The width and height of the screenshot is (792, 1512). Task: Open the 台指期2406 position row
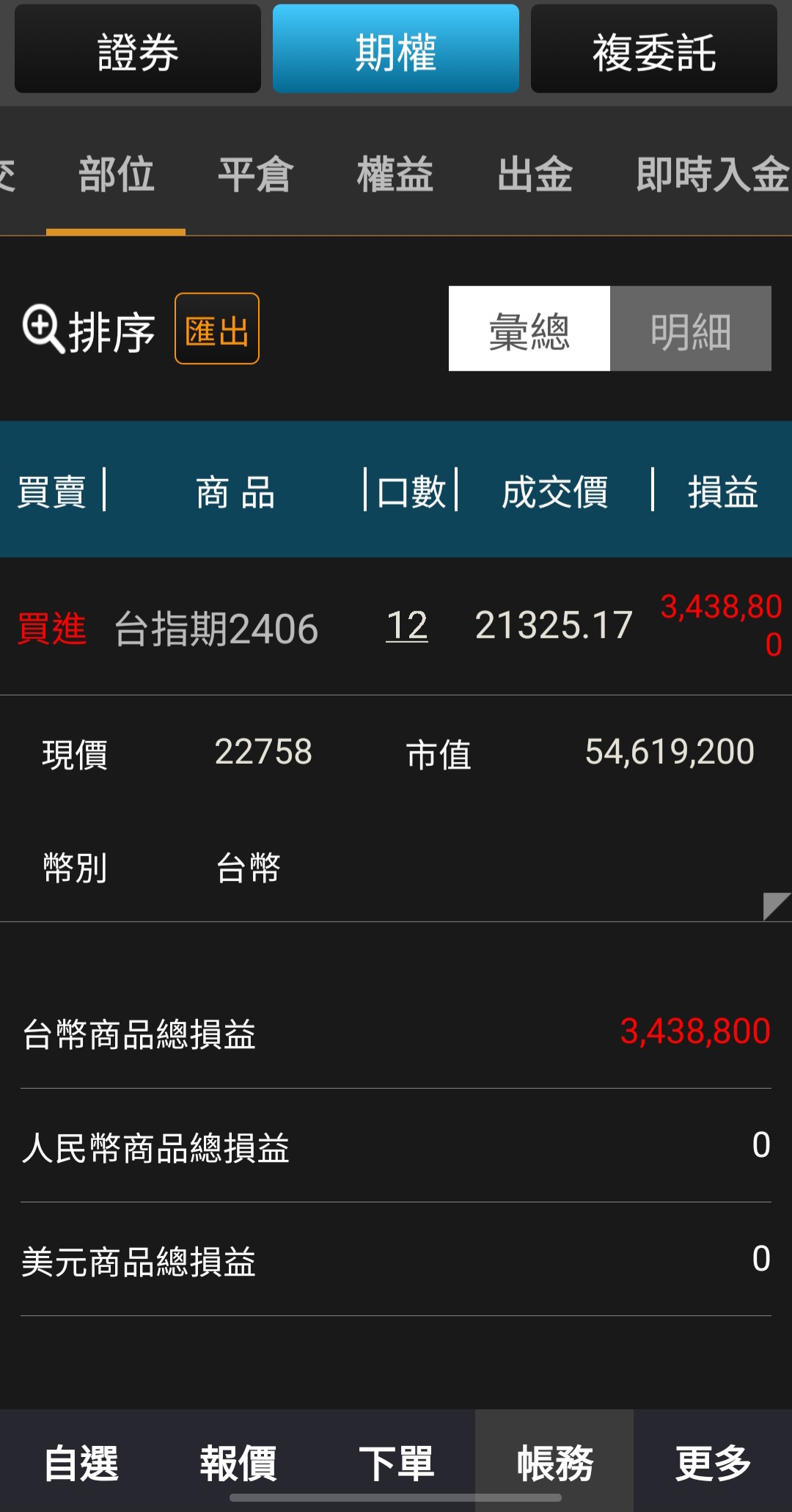(396, 627)
